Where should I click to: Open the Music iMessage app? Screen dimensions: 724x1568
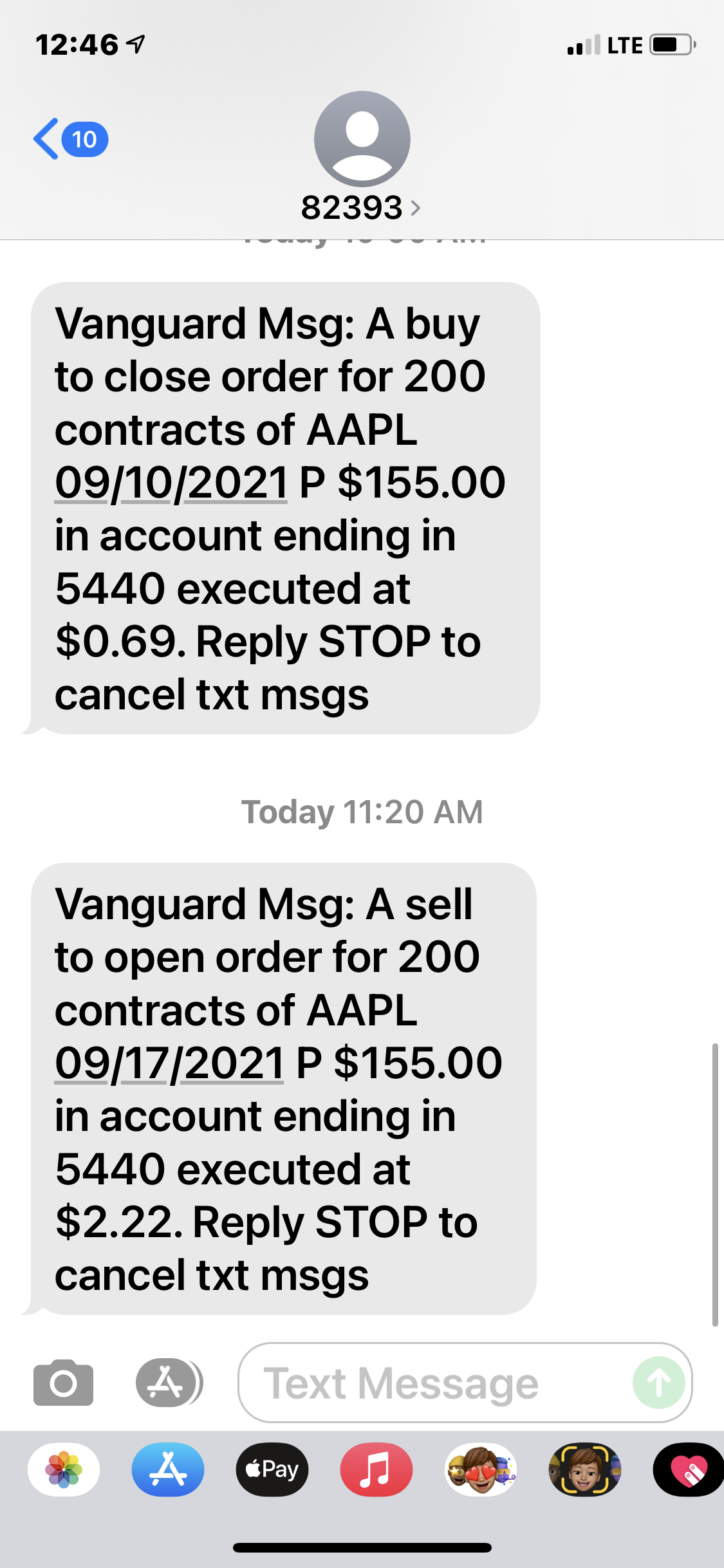(x=376, y=1470)
